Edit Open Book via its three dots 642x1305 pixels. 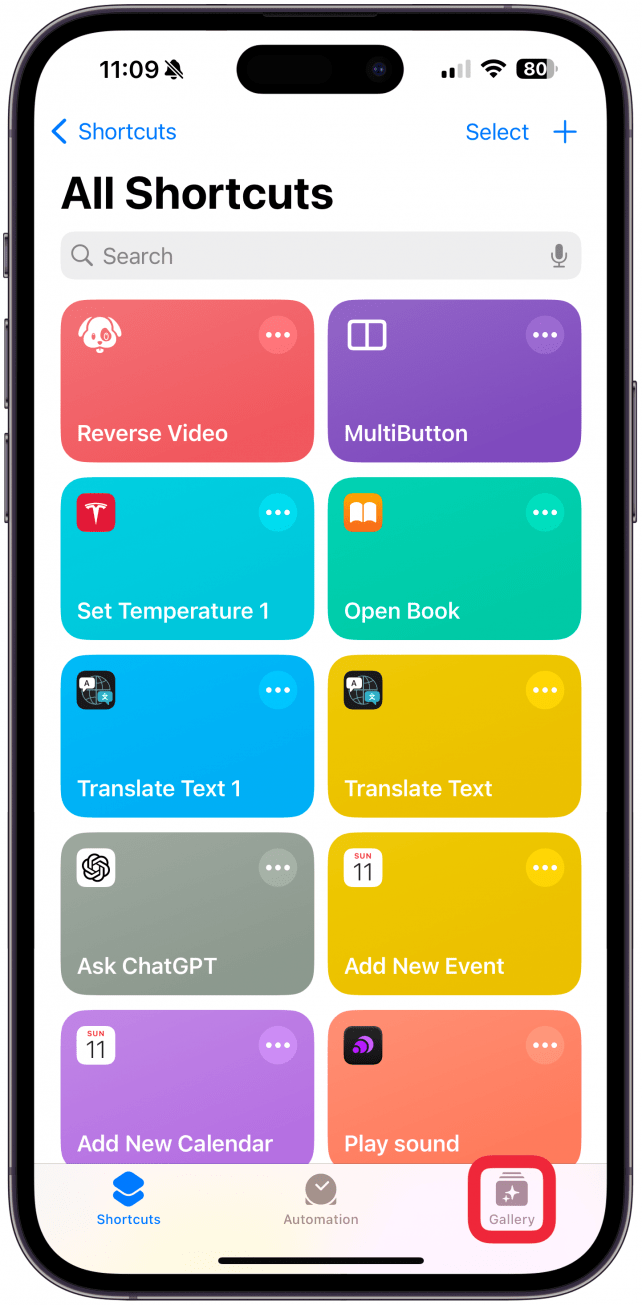click(545, 513)
